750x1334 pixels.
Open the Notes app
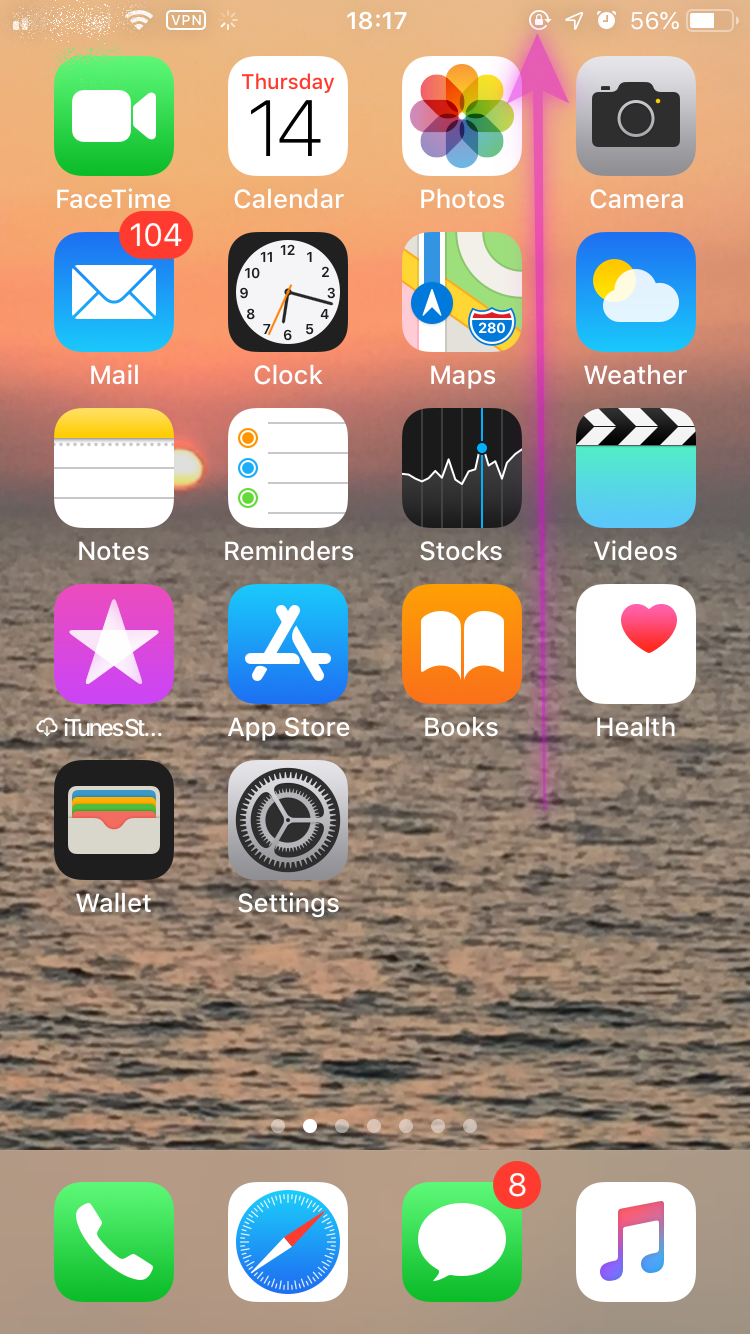click(x=114, y=468)
